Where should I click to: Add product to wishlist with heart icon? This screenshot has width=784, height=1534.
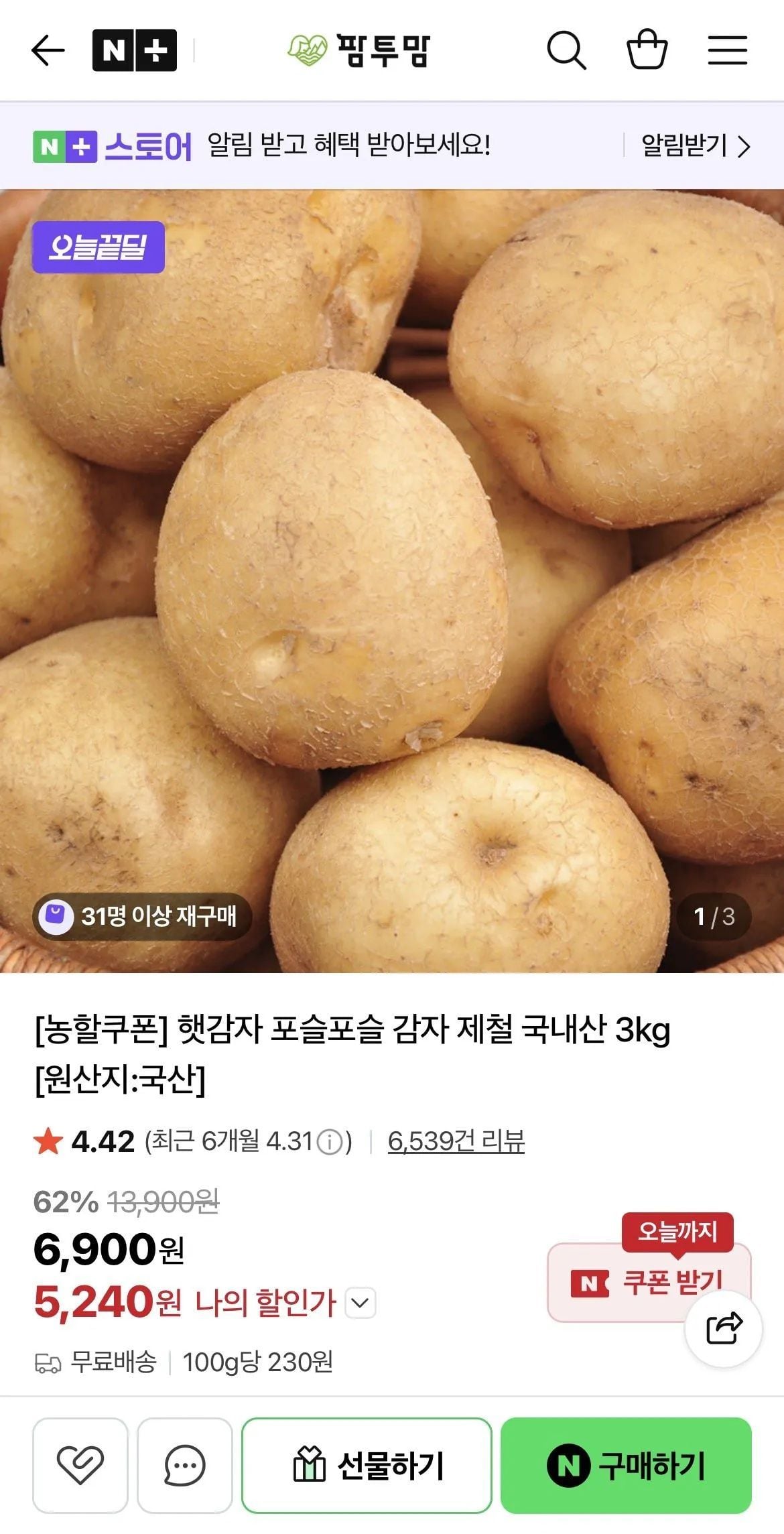click(80, 1465)
